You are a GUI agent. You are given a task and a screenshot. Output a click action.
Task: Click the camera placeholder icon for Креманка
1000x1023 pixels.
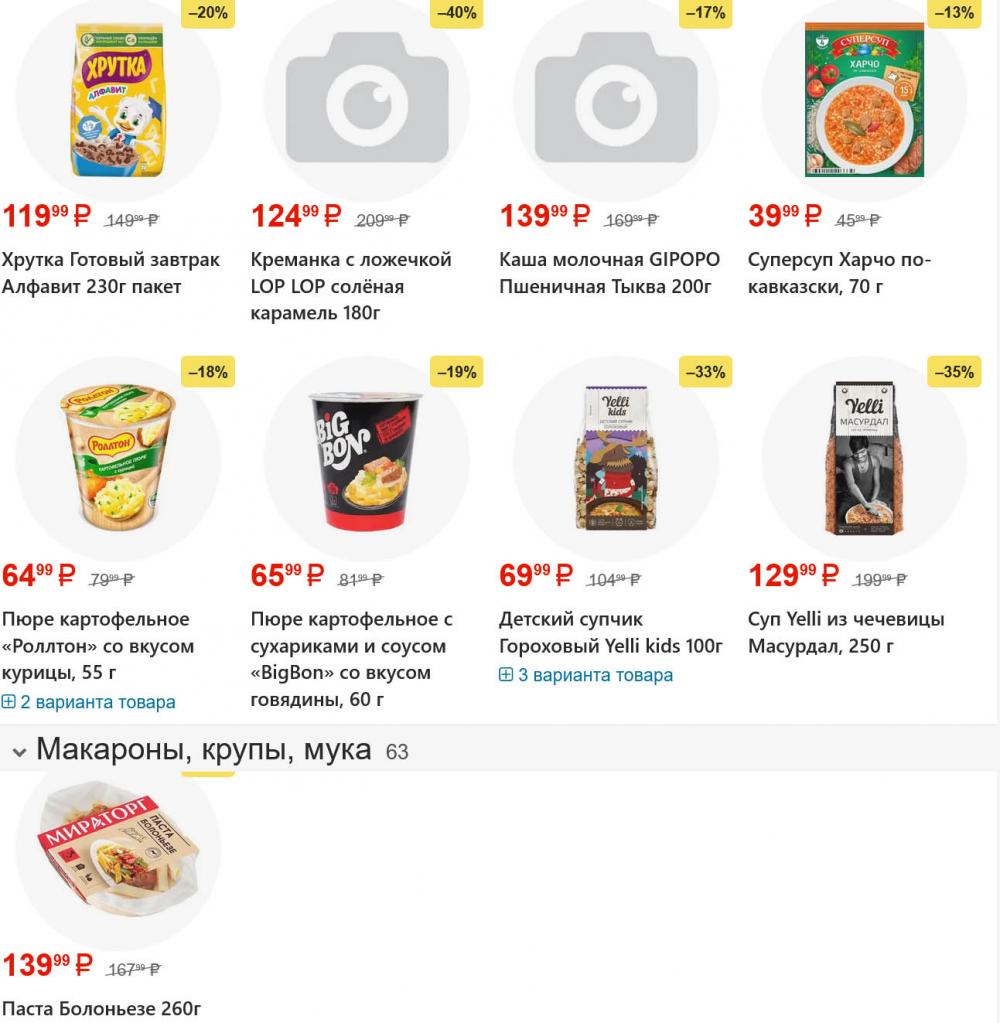tap(366, 100)
